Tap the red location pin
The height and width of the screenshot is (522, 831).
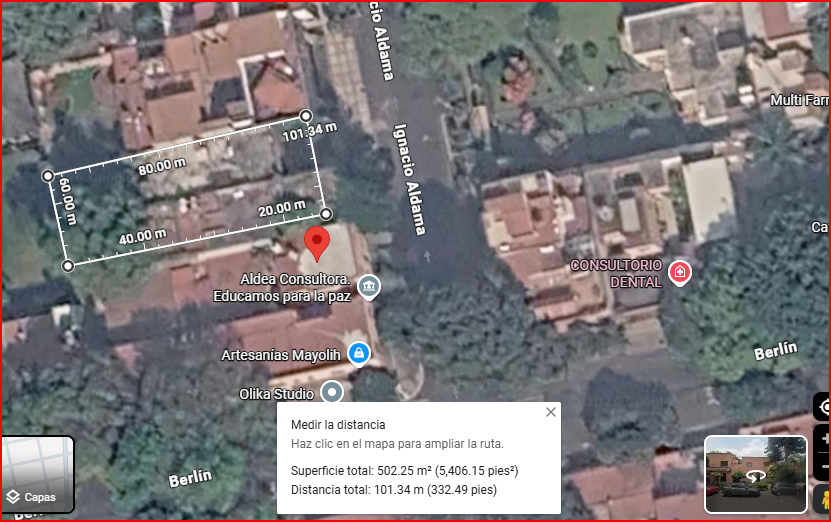pos(317,242)
